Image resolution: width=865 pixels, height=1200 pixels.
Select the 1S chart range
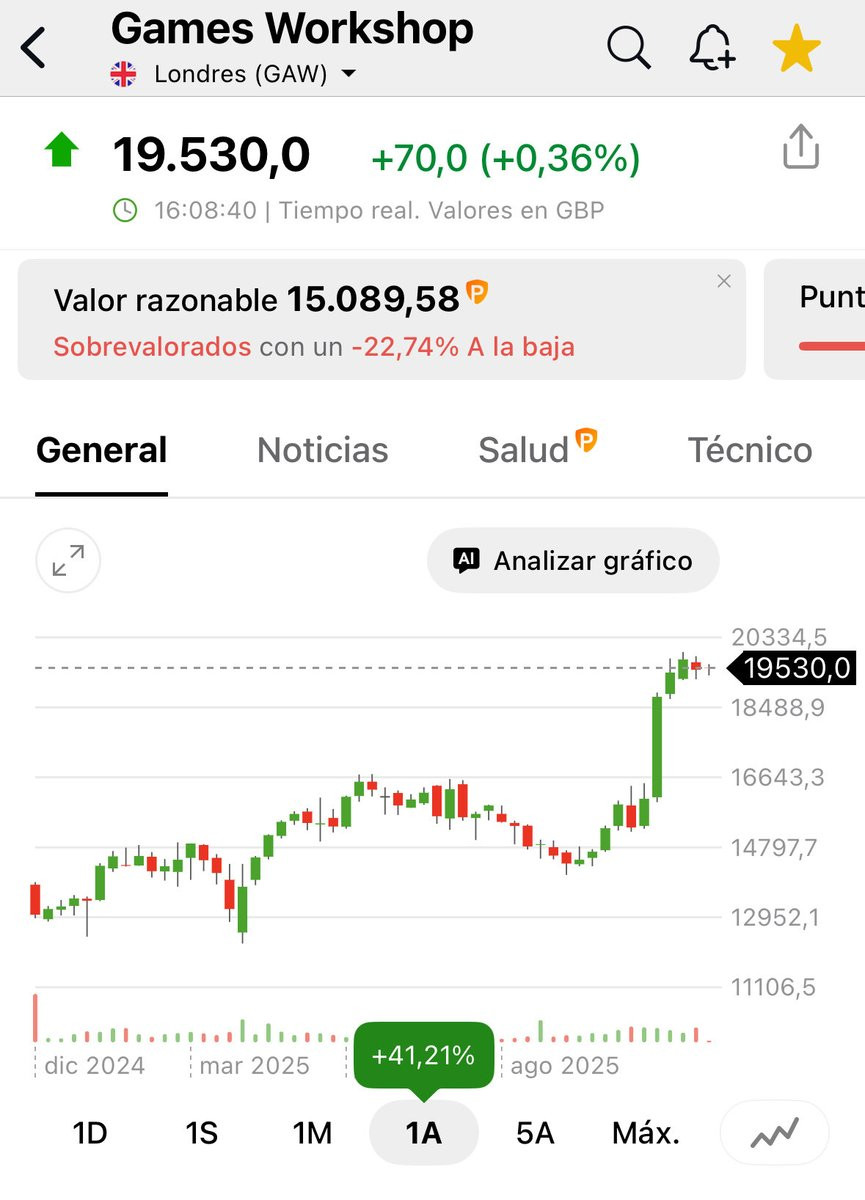pos(201,1133)
